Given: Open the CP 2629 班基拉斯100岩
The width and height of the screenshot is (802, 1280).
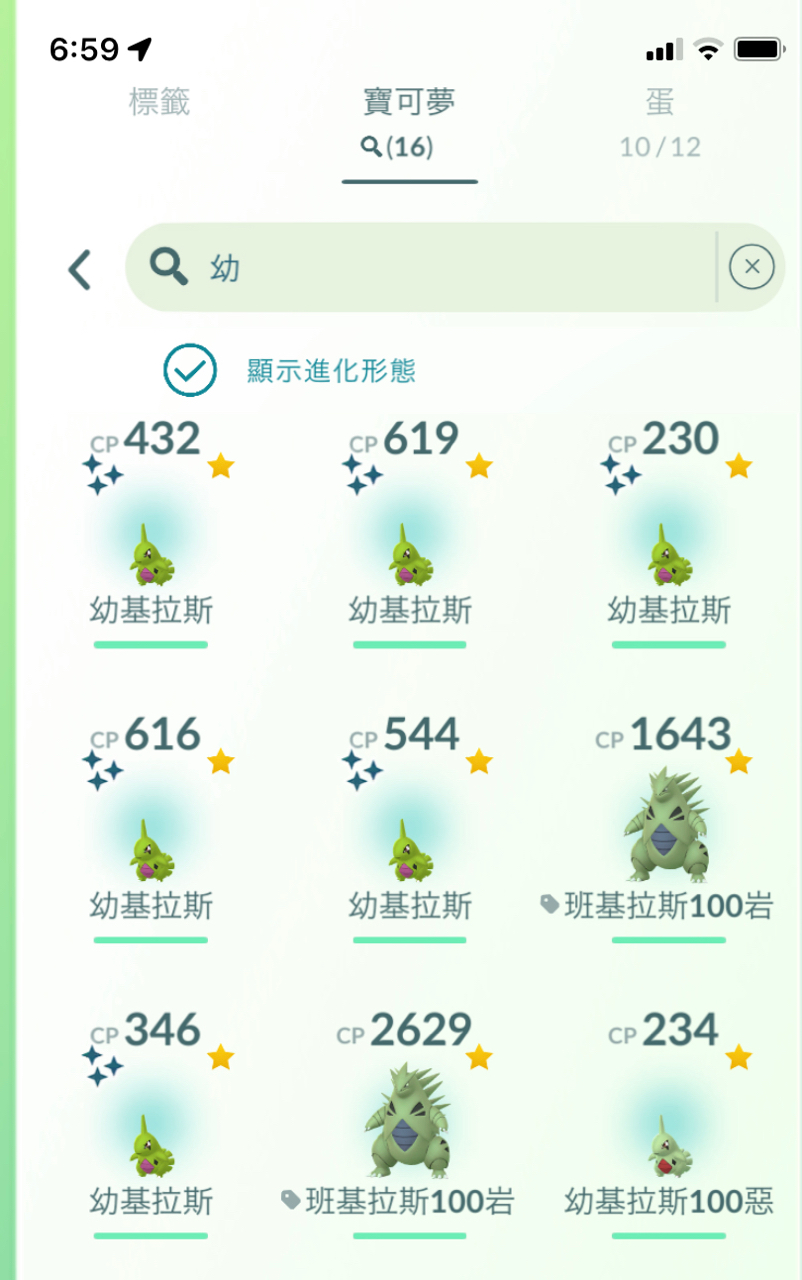Looking at the screenshot, I should (x=410, y=1125).
